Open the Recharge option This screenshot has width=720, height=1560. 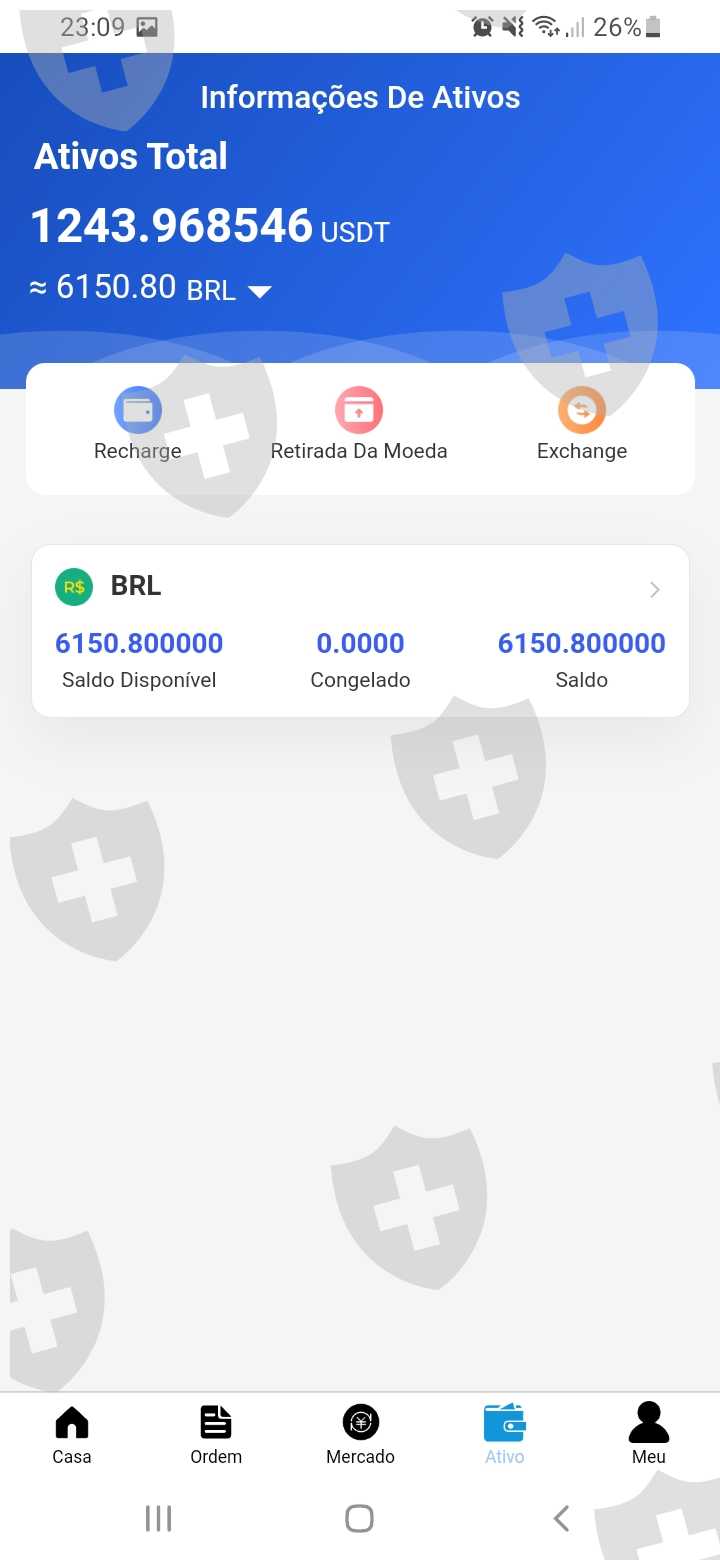click(x=138, y=425)
